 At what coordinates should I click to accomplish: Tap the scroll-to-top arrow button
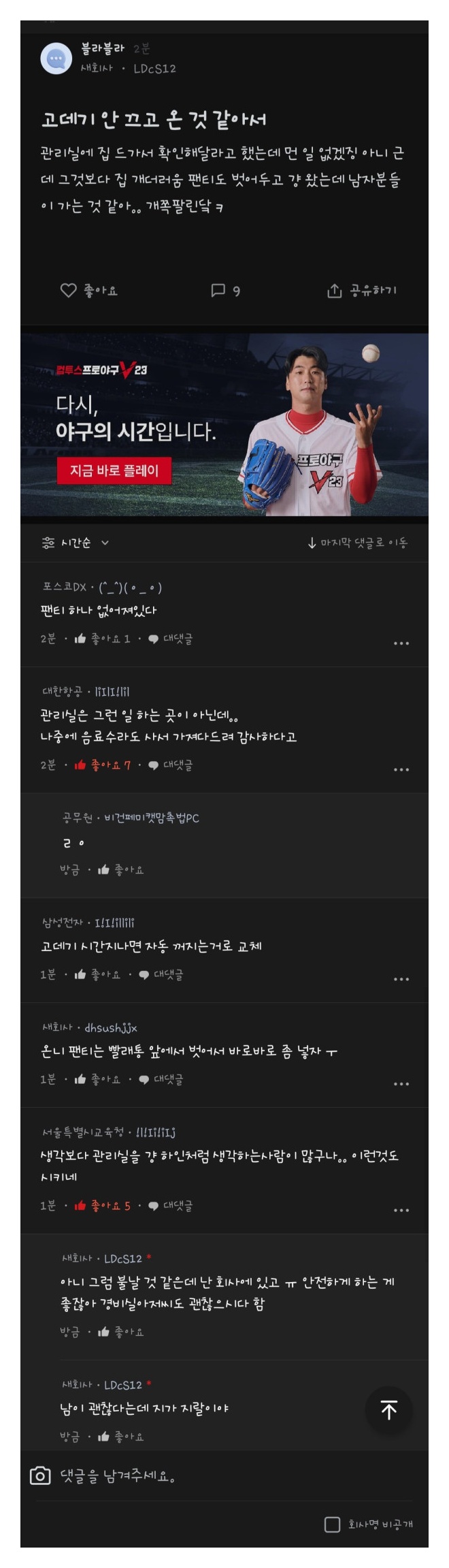pyautogui.click(x=388, y=1409)
